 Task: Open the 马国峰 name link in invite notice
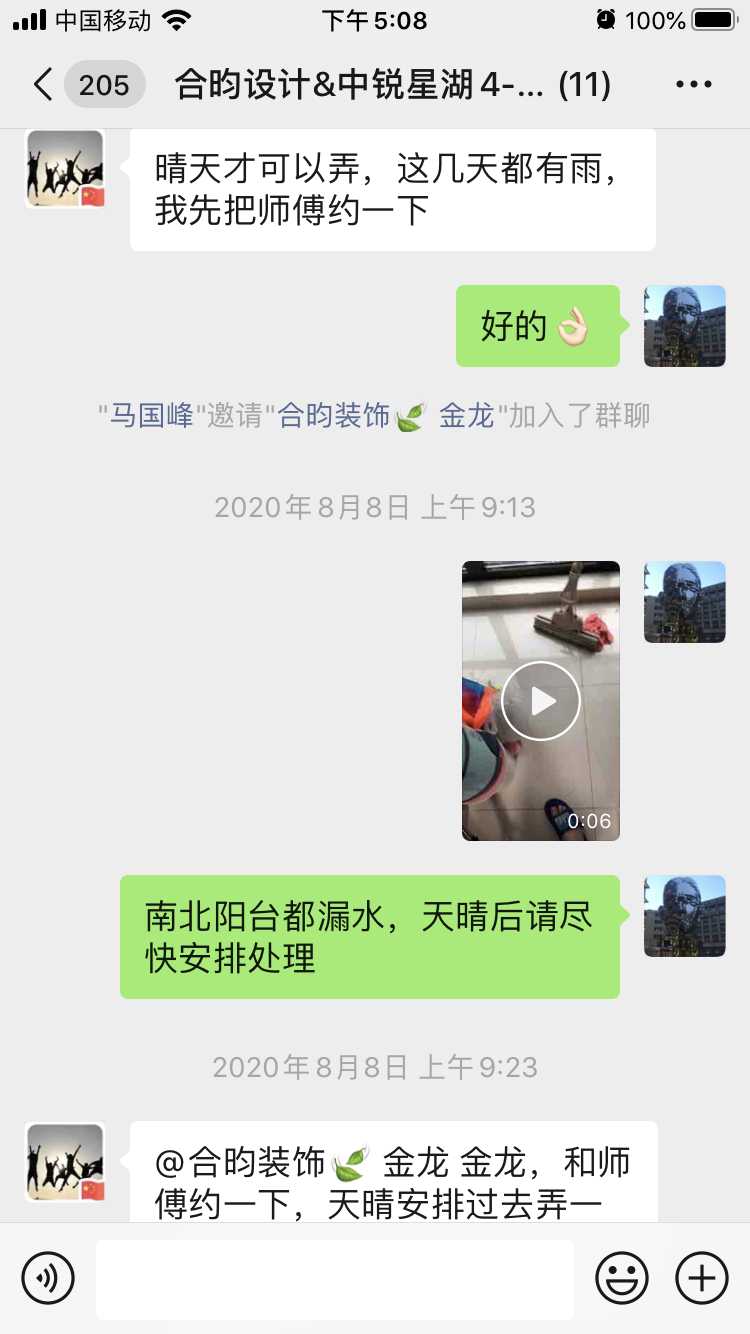(151, 416)
